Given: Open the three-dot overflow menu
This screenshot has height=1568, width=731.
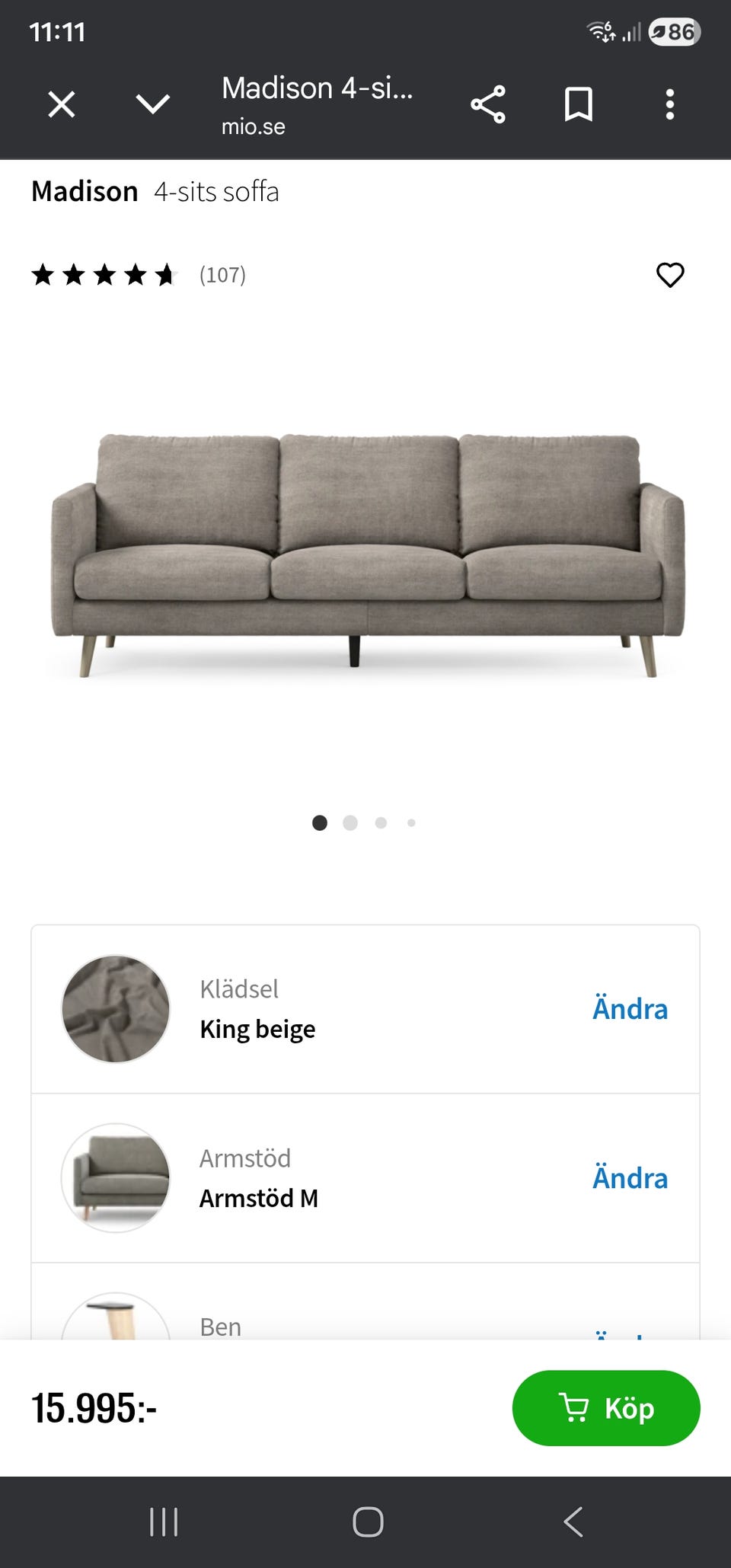Looking at the screenshot, I should pos(669,104).
